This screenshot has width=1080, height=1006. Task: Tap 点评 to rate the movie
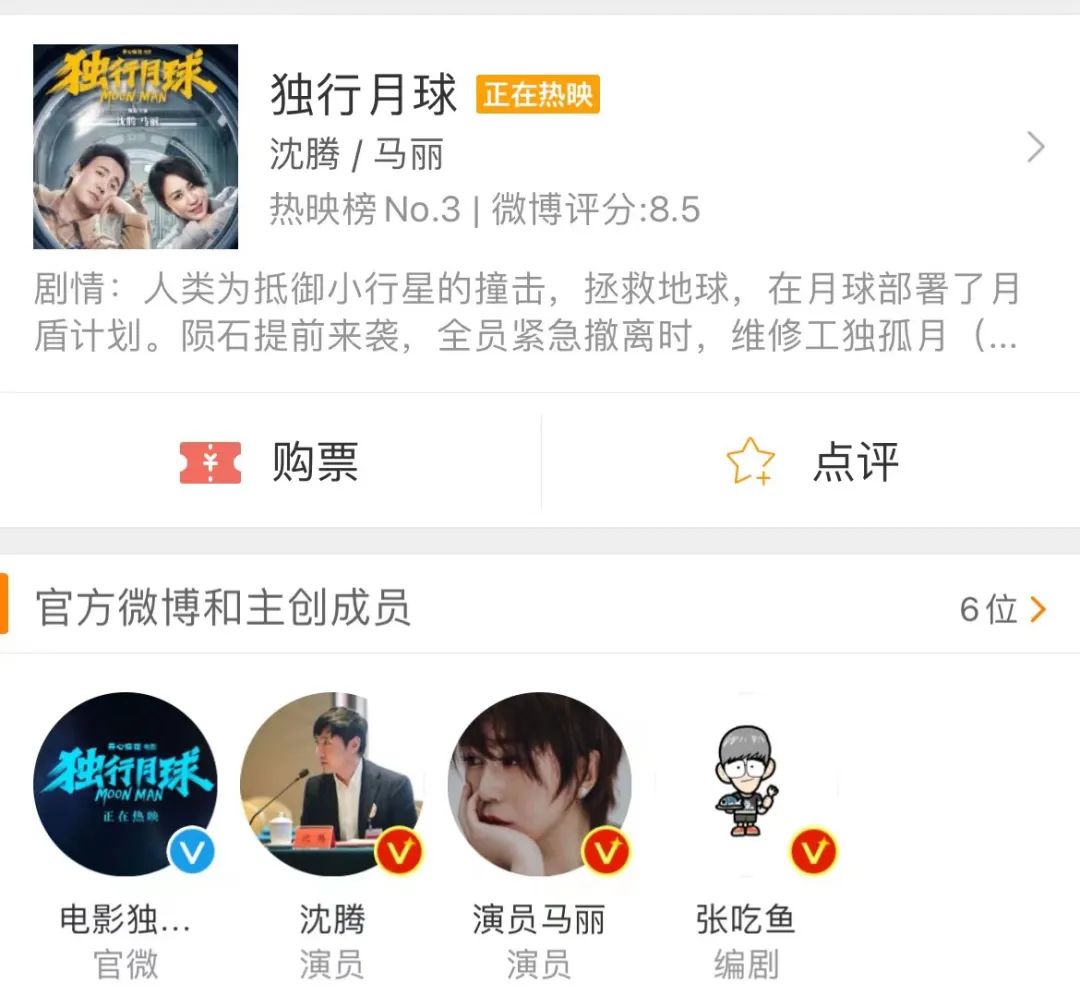coord(810,462)
